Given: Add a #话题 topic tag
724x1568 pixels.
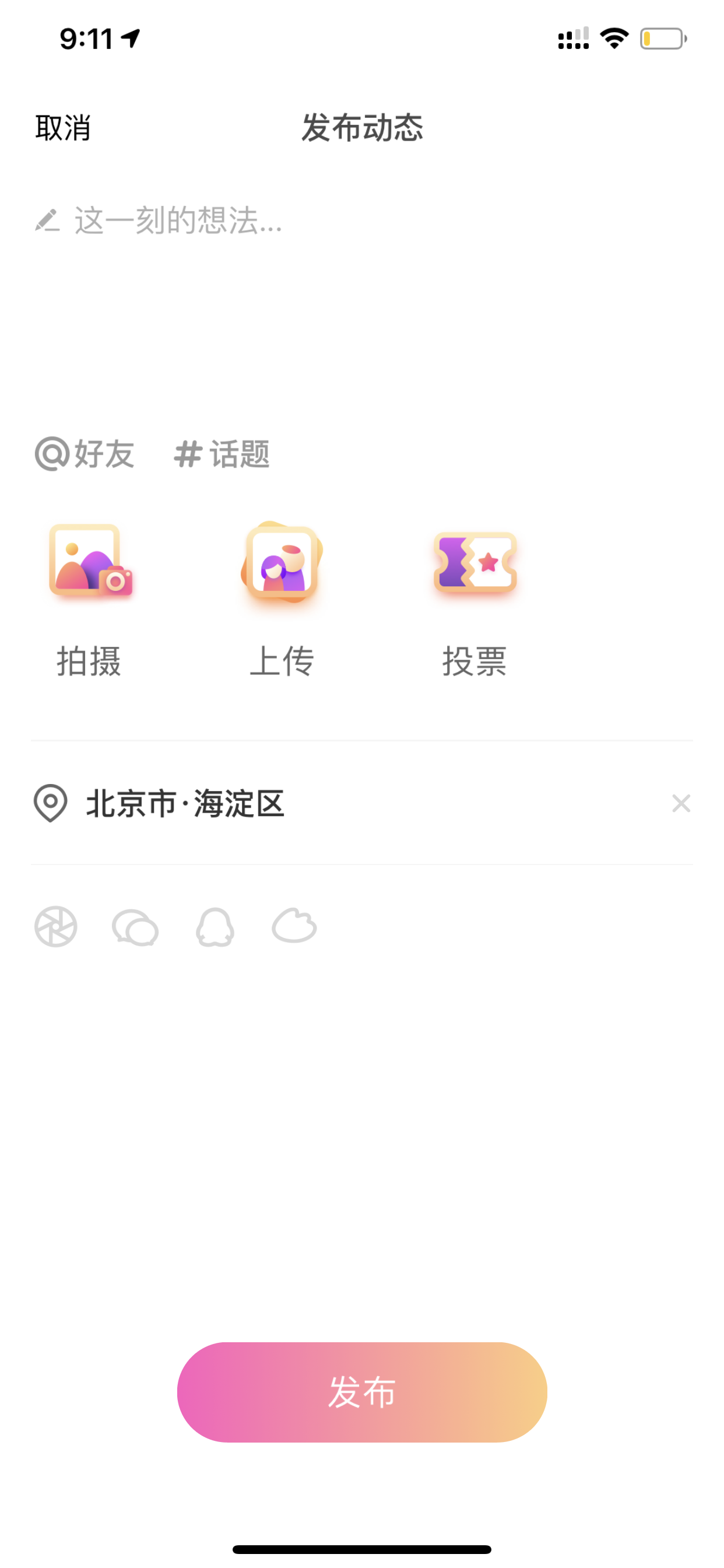Looking at the screenshot, I should coord(222,454).
